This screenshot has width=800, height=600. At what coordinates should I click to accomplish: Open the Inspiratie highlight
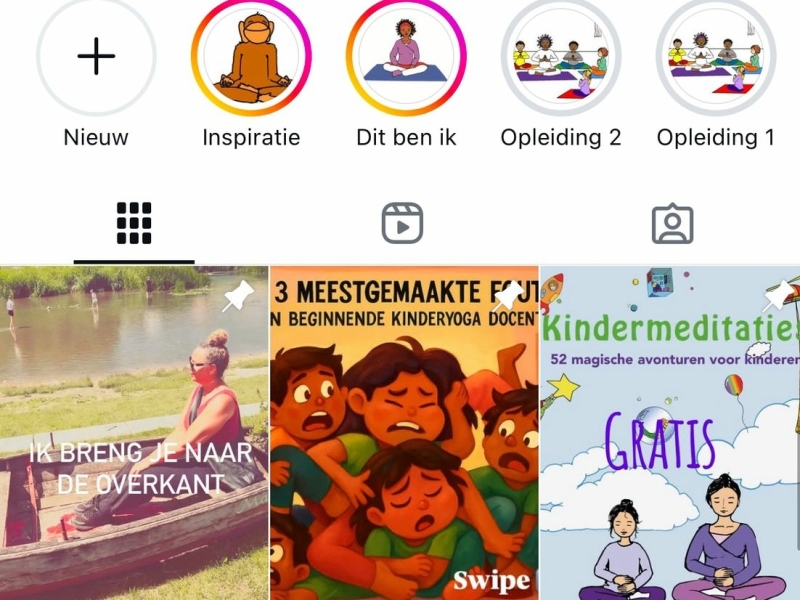pos(251,57)
